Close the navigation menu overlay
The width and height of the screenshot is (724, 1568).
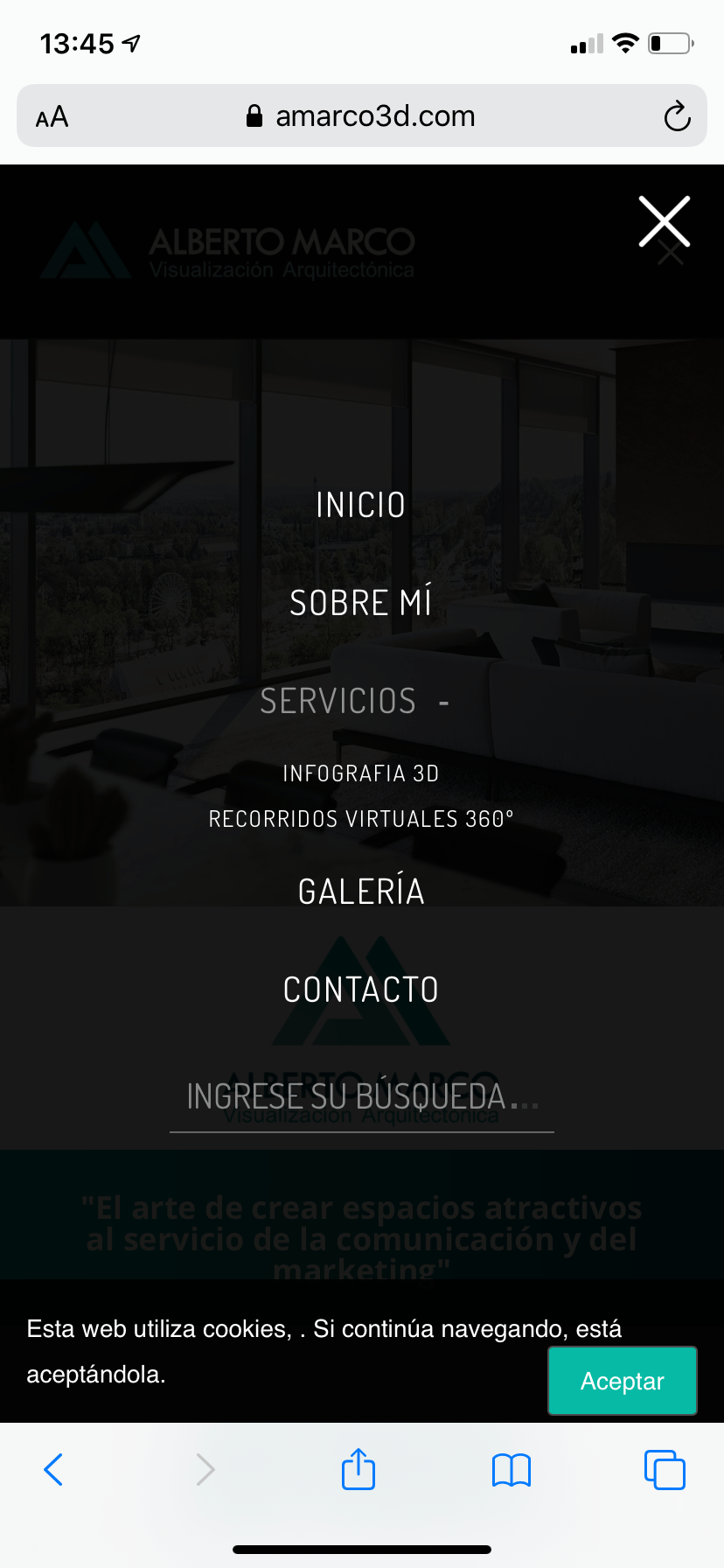coord(665,221)
